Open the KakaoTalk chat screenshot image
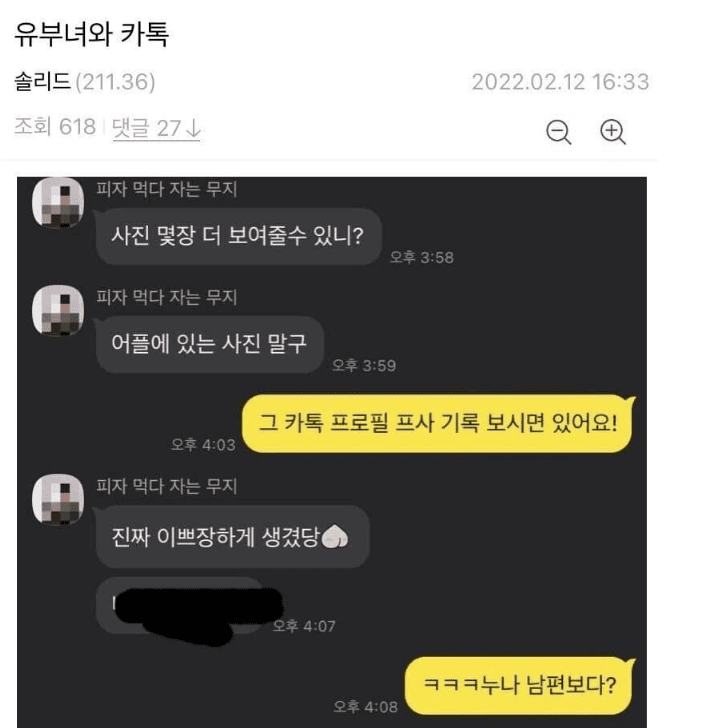The image size is (717, 728). (331, 450)
